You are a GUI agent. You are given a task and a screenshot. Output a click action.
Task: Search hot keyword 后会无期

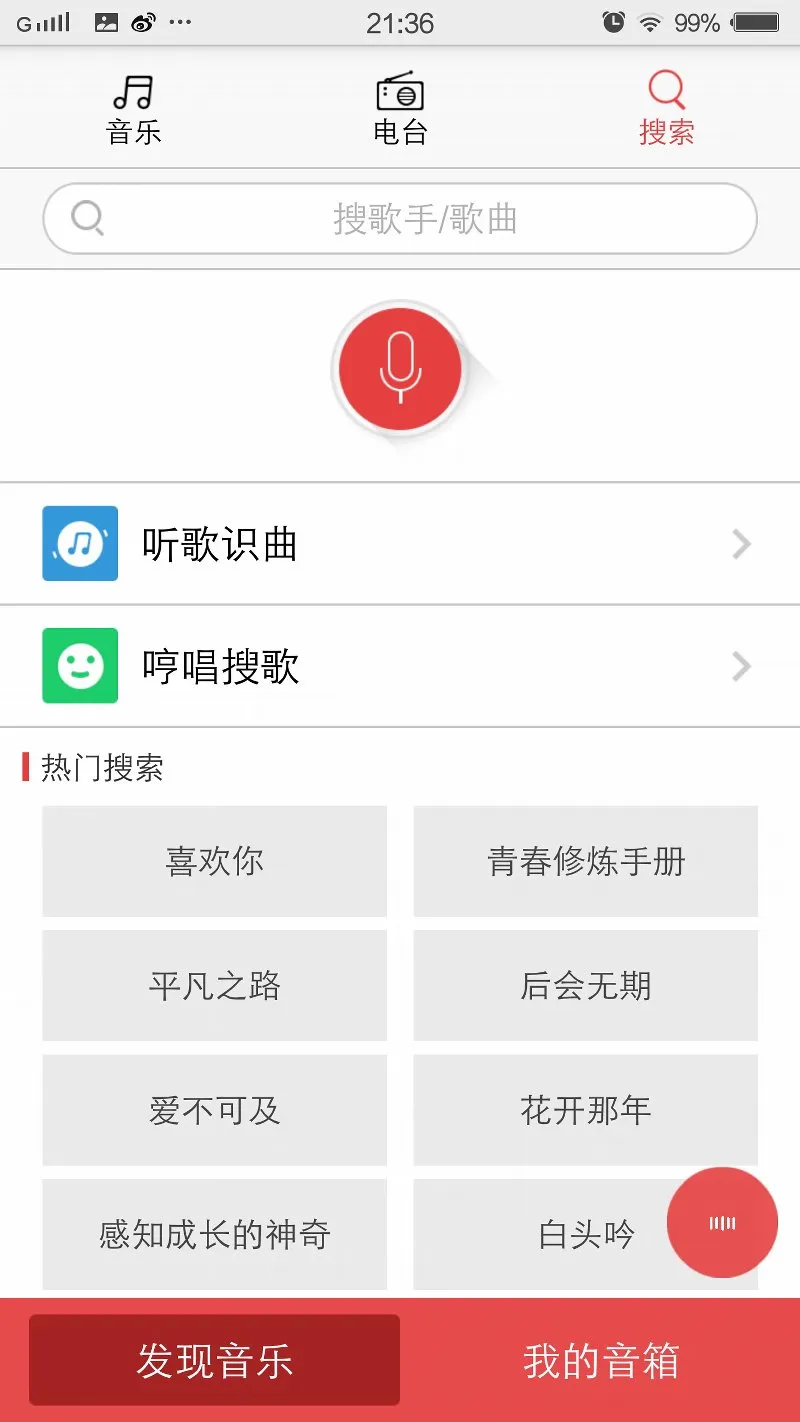(x=586, y=986)
